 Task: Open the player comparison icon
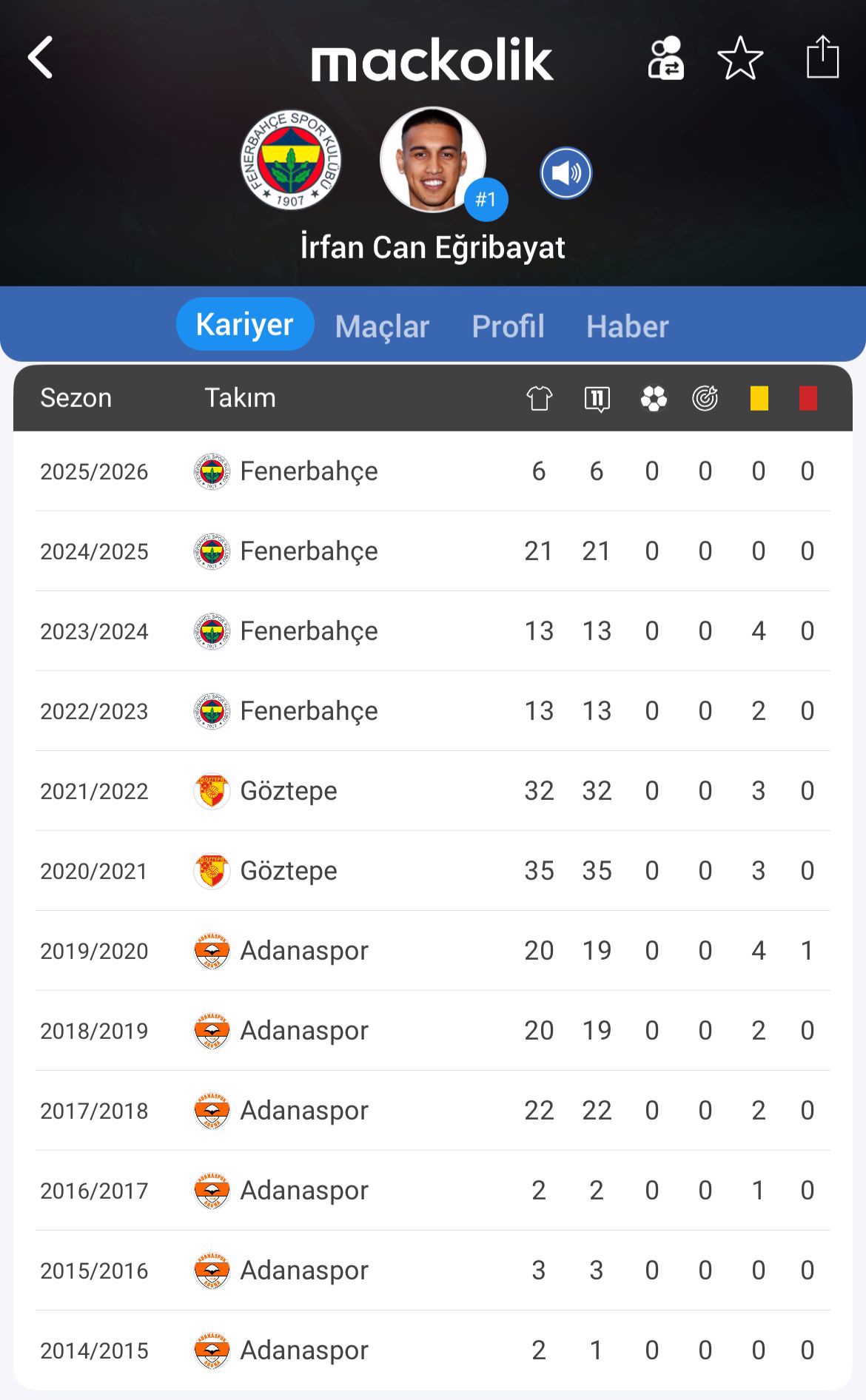pos(665,58)
